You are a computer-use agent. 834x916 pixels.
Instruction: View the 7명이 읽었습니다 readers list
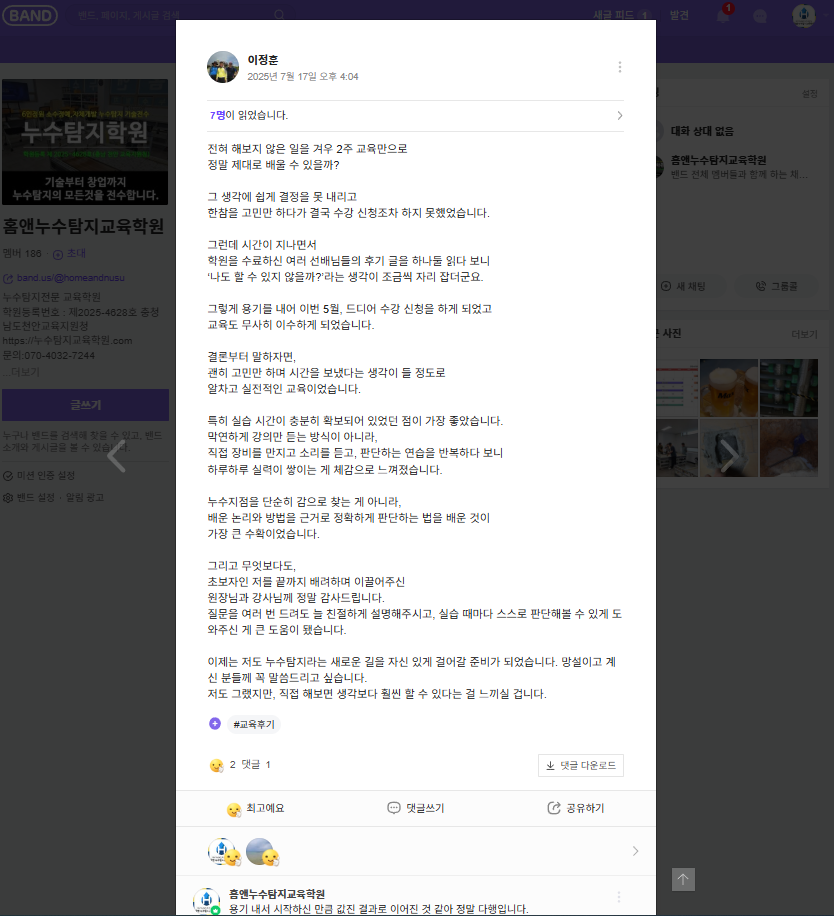click(415, 115)
